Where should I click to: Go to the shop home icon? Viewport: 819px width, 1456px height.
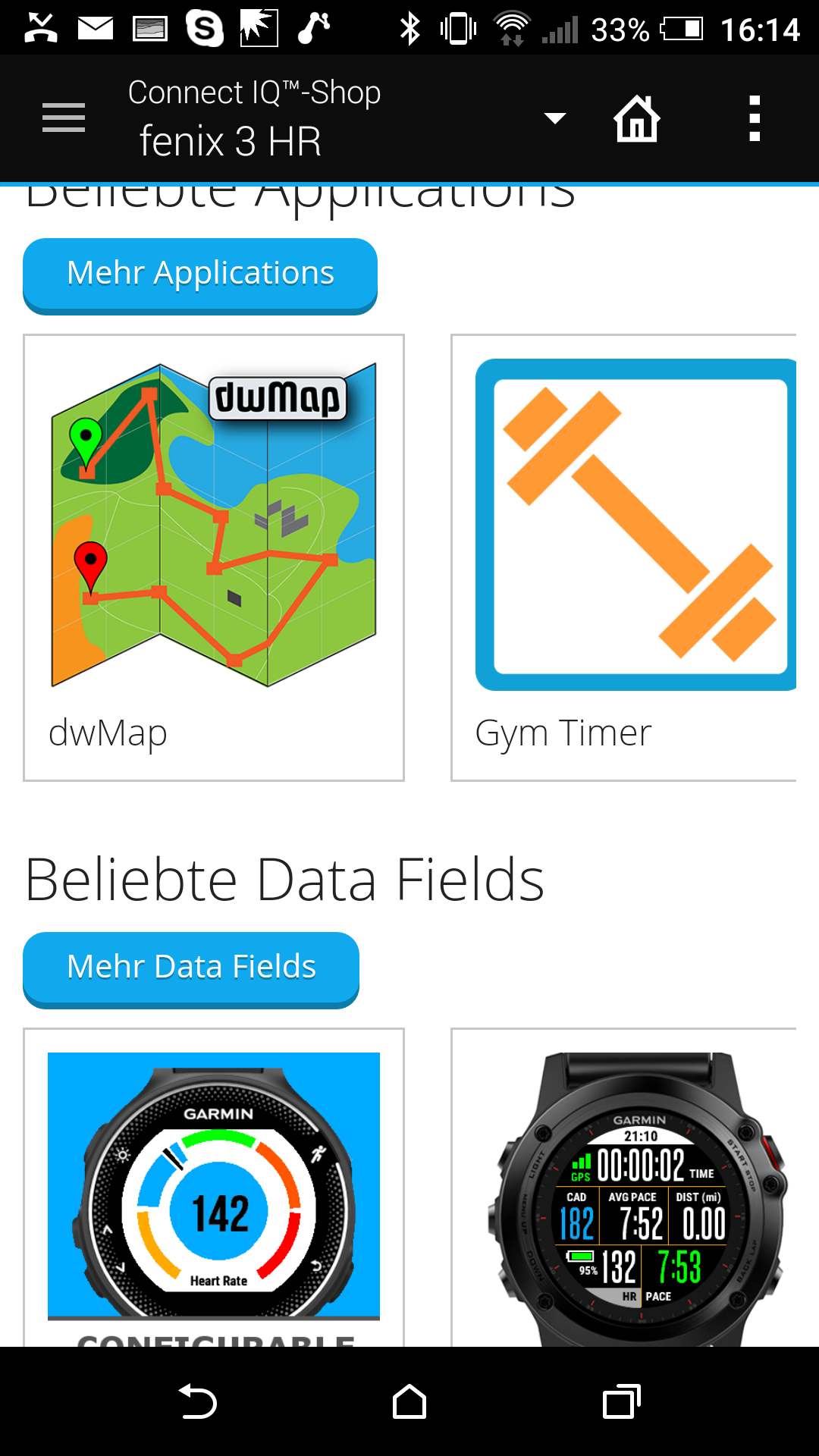click(x=636, y=118)
